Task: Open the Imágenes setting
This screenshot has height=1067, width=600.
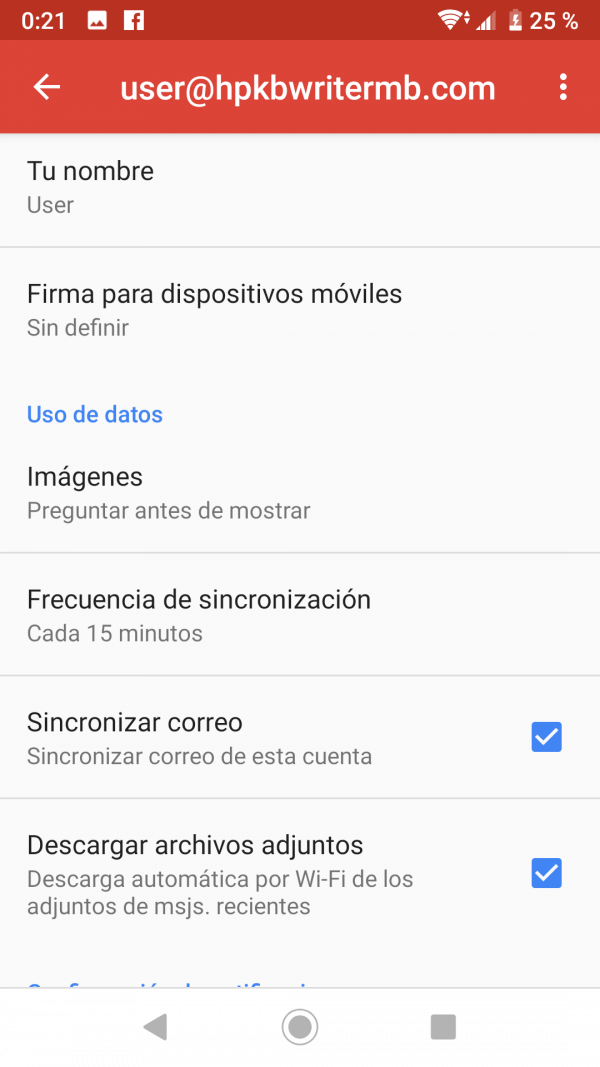Action: 300,493
